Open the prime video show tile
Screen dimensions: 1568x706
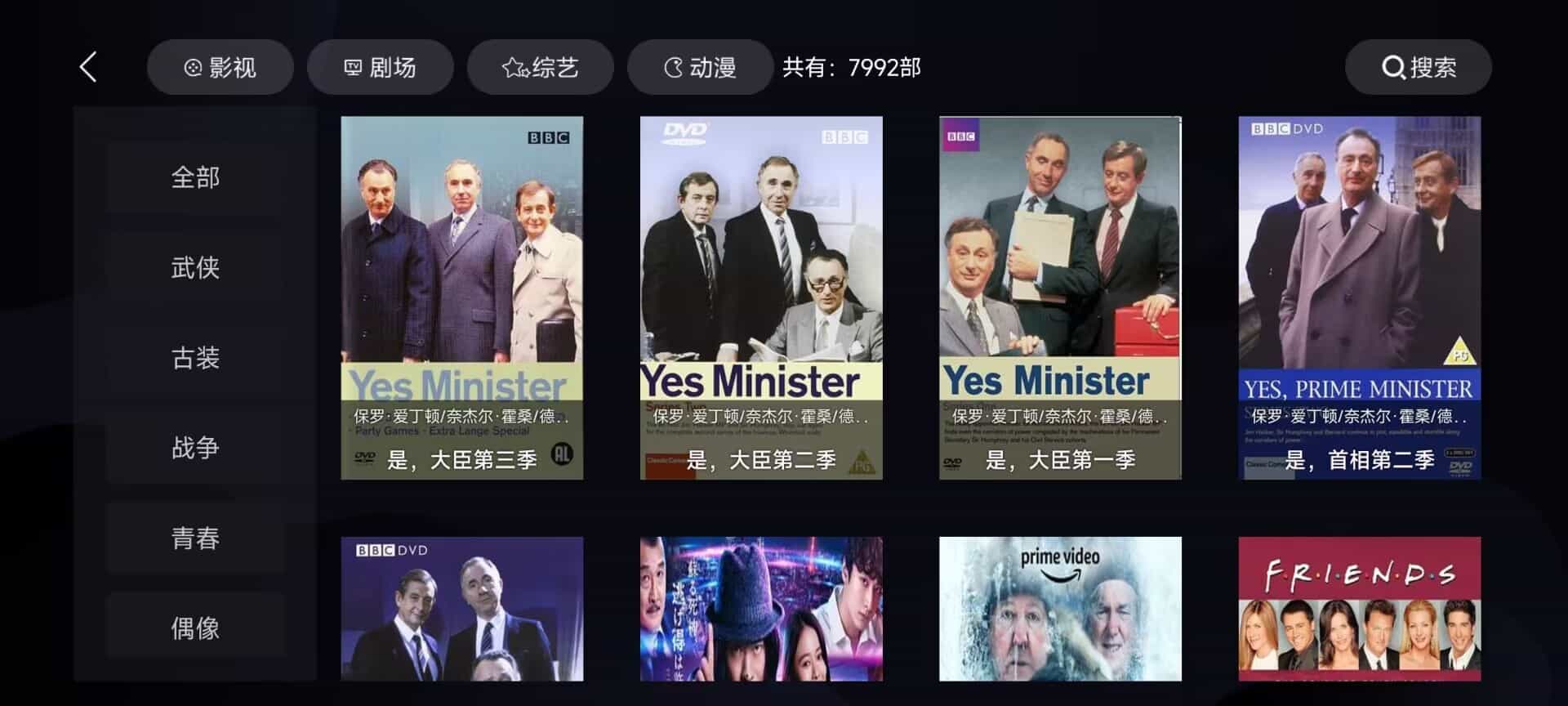coord(1060,609)
